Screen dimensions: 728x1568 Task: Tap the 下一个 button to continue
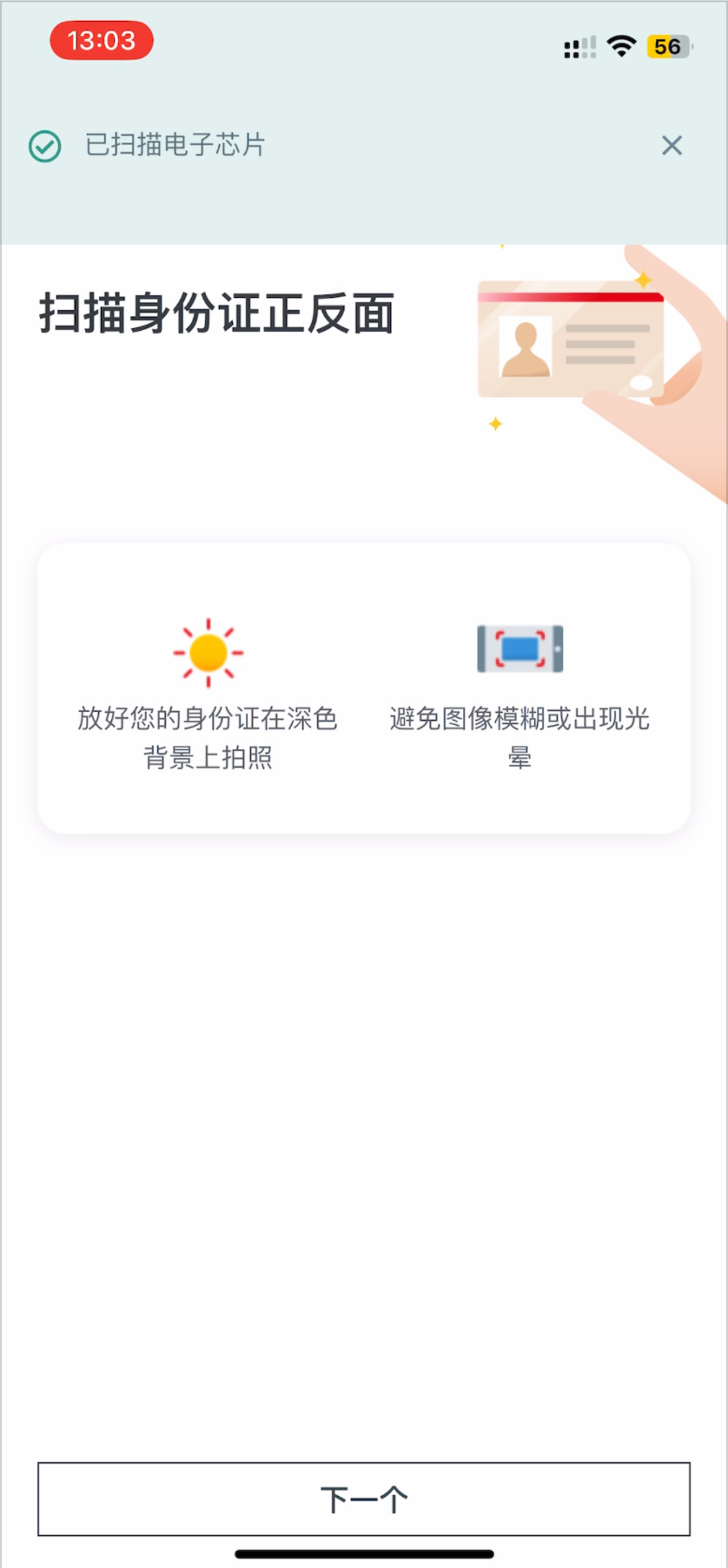click(x=364, y=1499)
